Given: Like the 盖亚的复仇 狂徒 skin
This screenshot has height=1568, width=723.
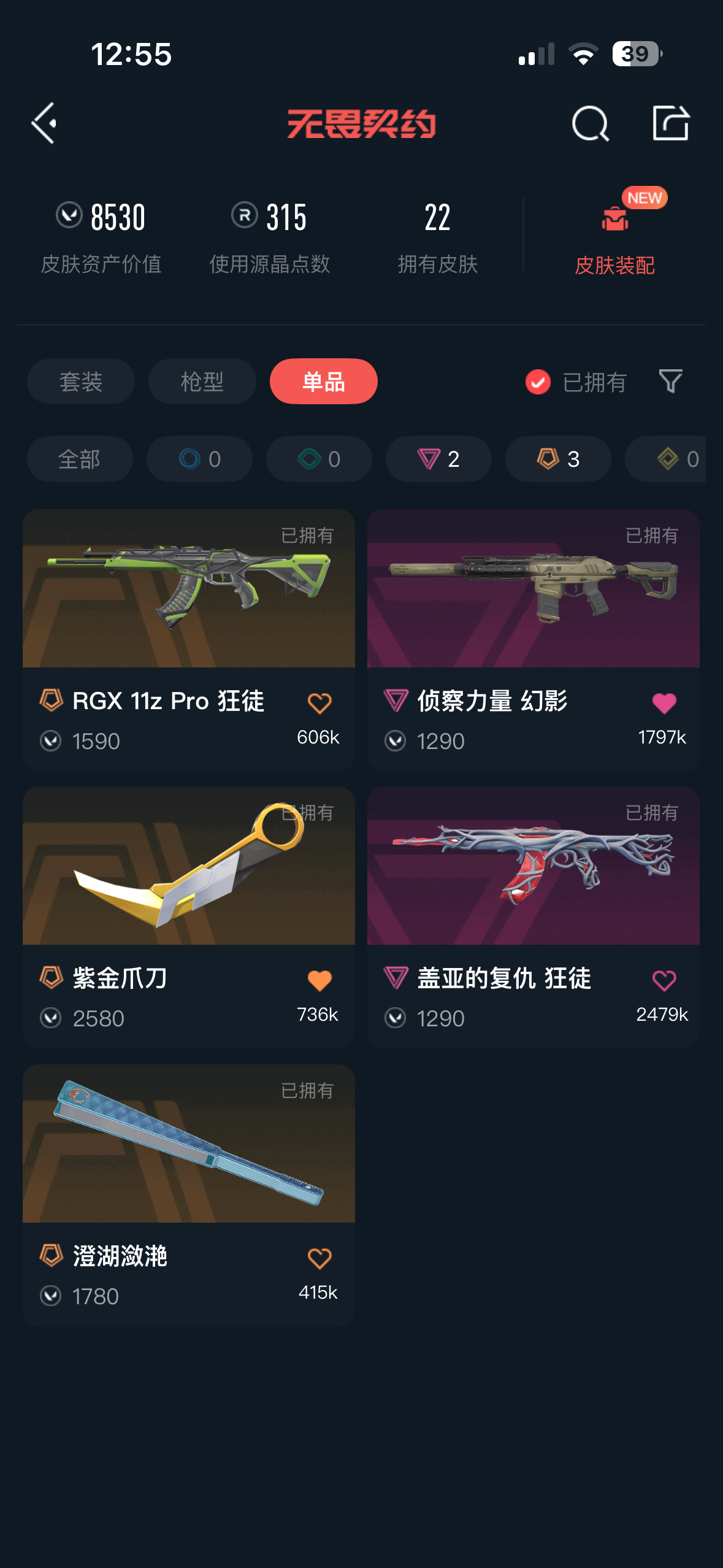Looking at the screenshot, I should 664,980.
